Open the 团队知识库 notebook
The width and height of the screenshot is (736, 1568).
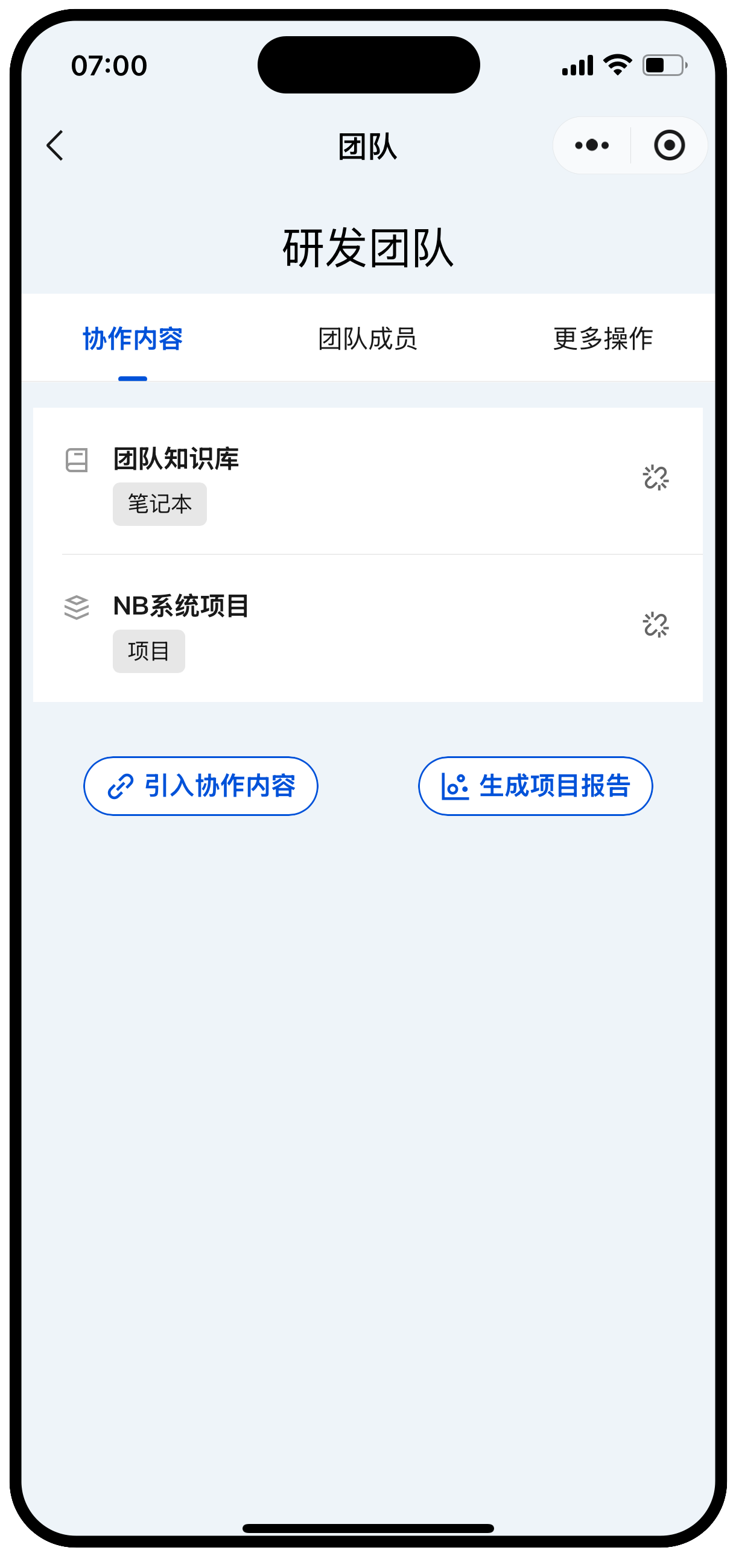point(177,459)
